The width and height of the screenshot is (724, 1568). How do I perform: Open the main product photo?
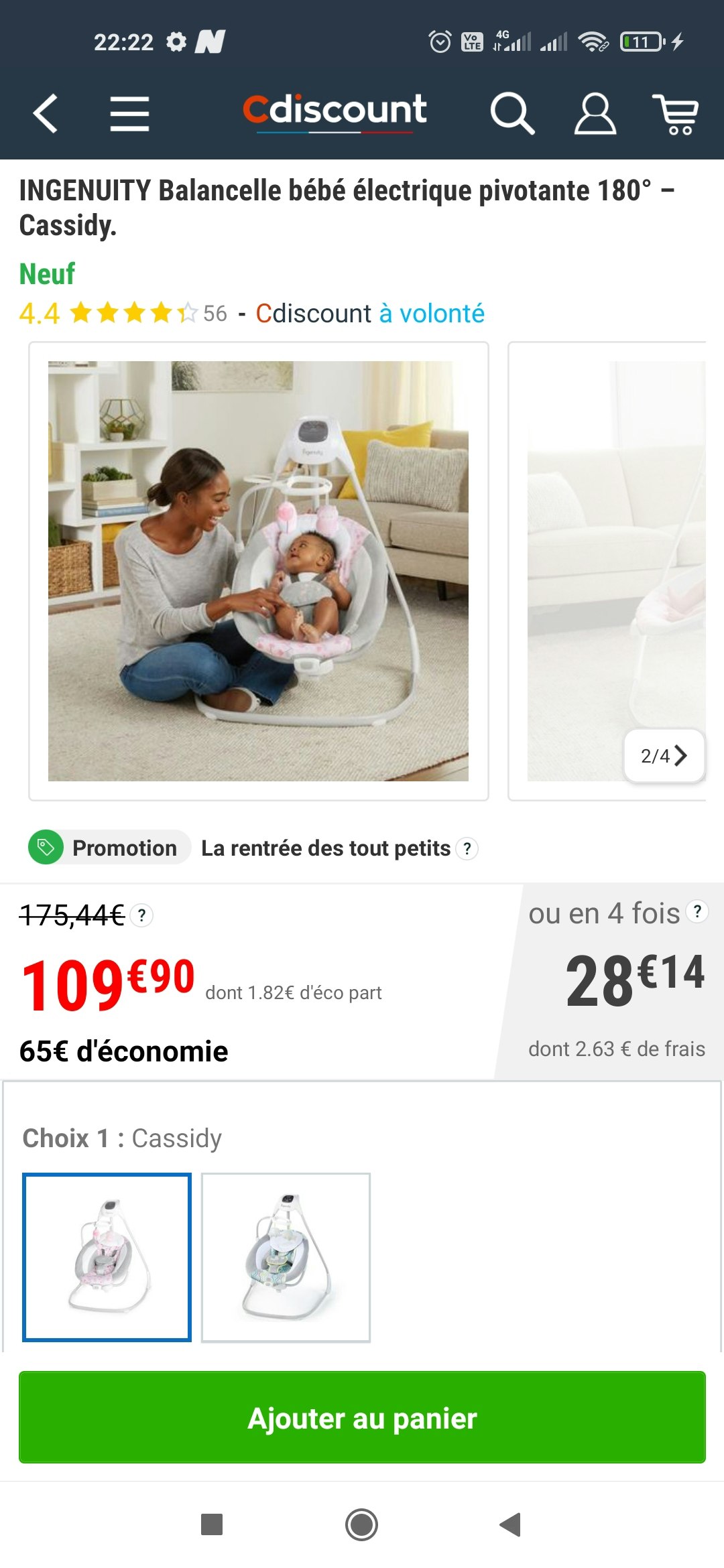[x=258, y=571]
